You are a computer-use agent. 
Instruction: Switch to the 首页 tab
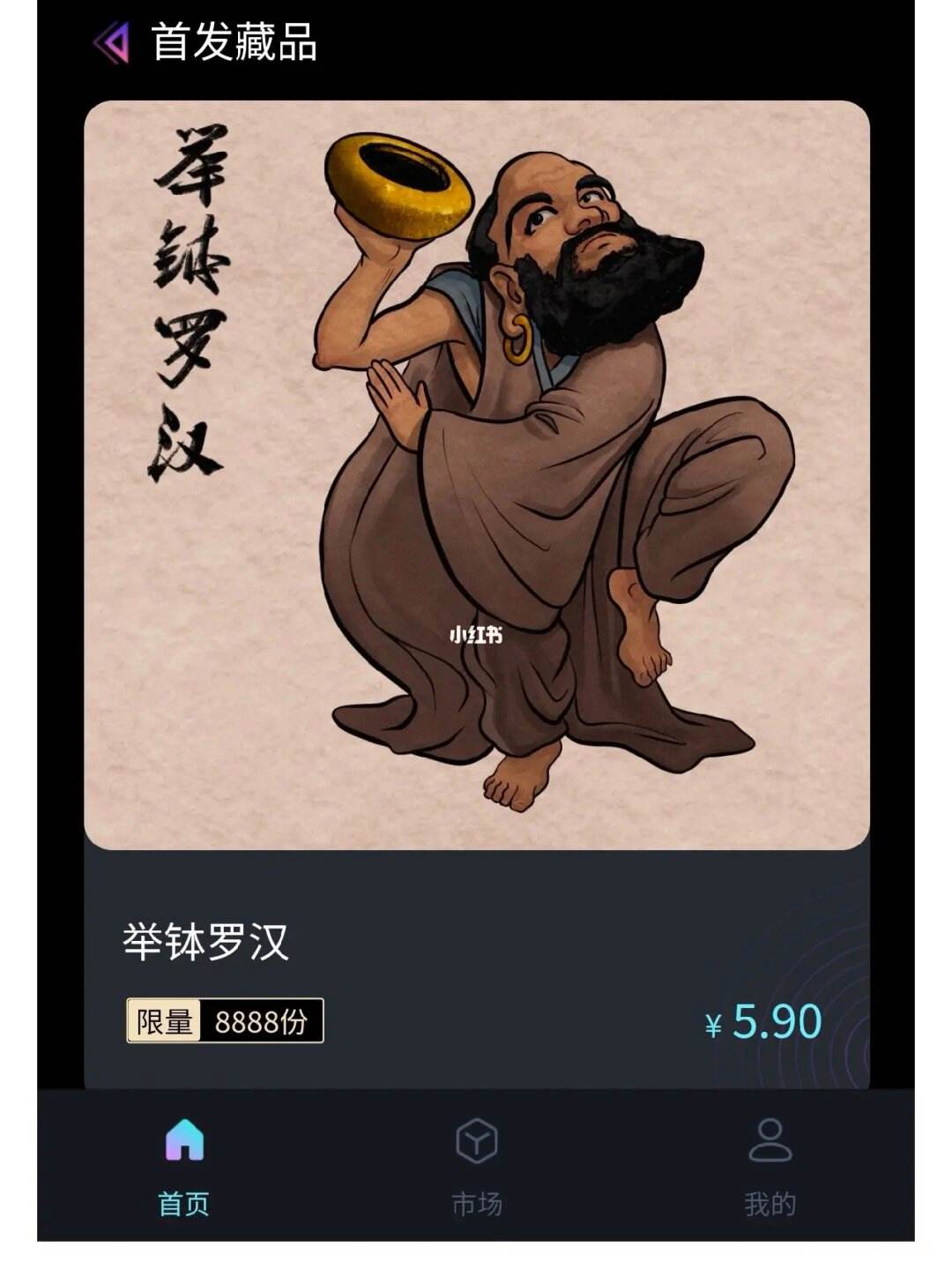pos(184,1164)
